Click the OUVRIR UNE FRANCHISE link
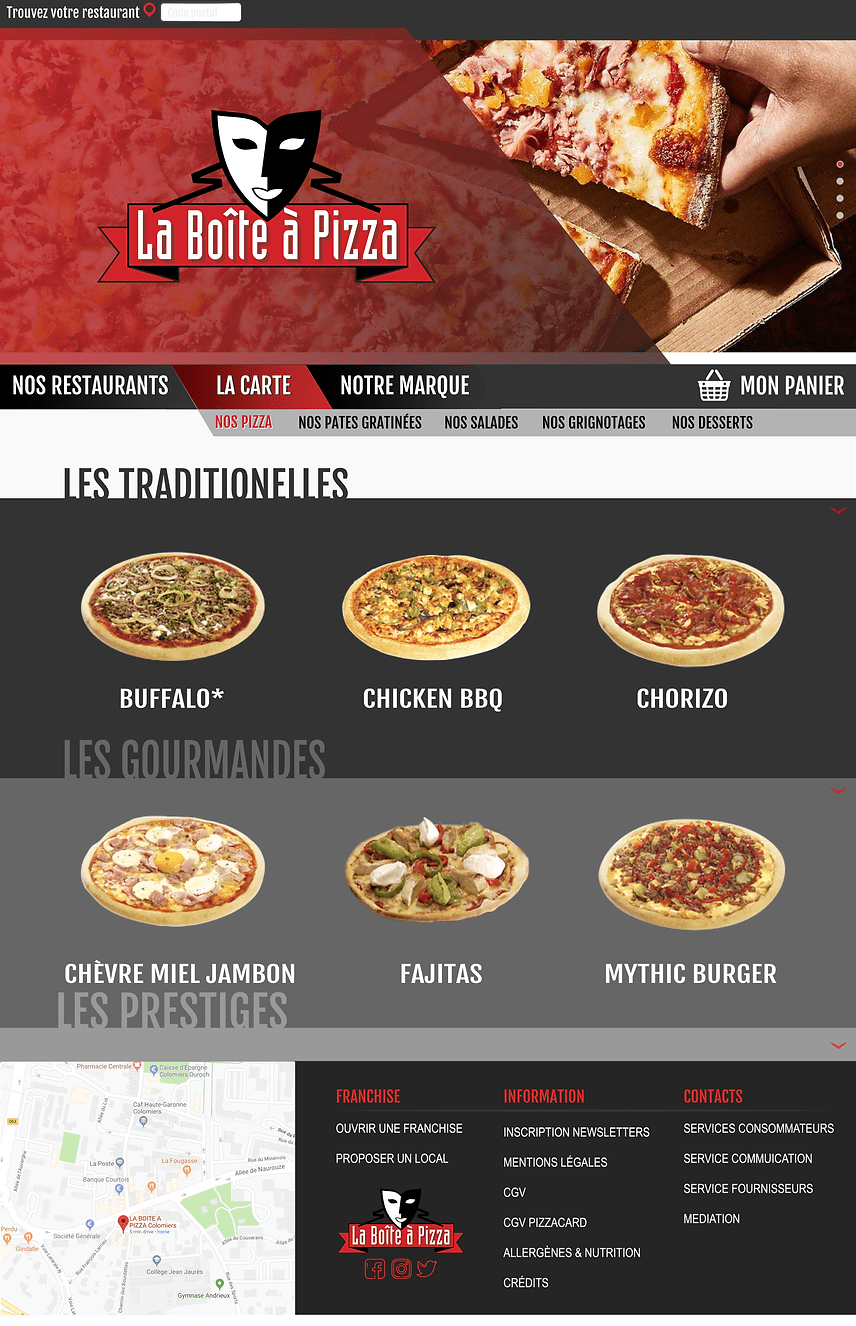This screenshot has width=856, height=1326. tap(399, 1128)
